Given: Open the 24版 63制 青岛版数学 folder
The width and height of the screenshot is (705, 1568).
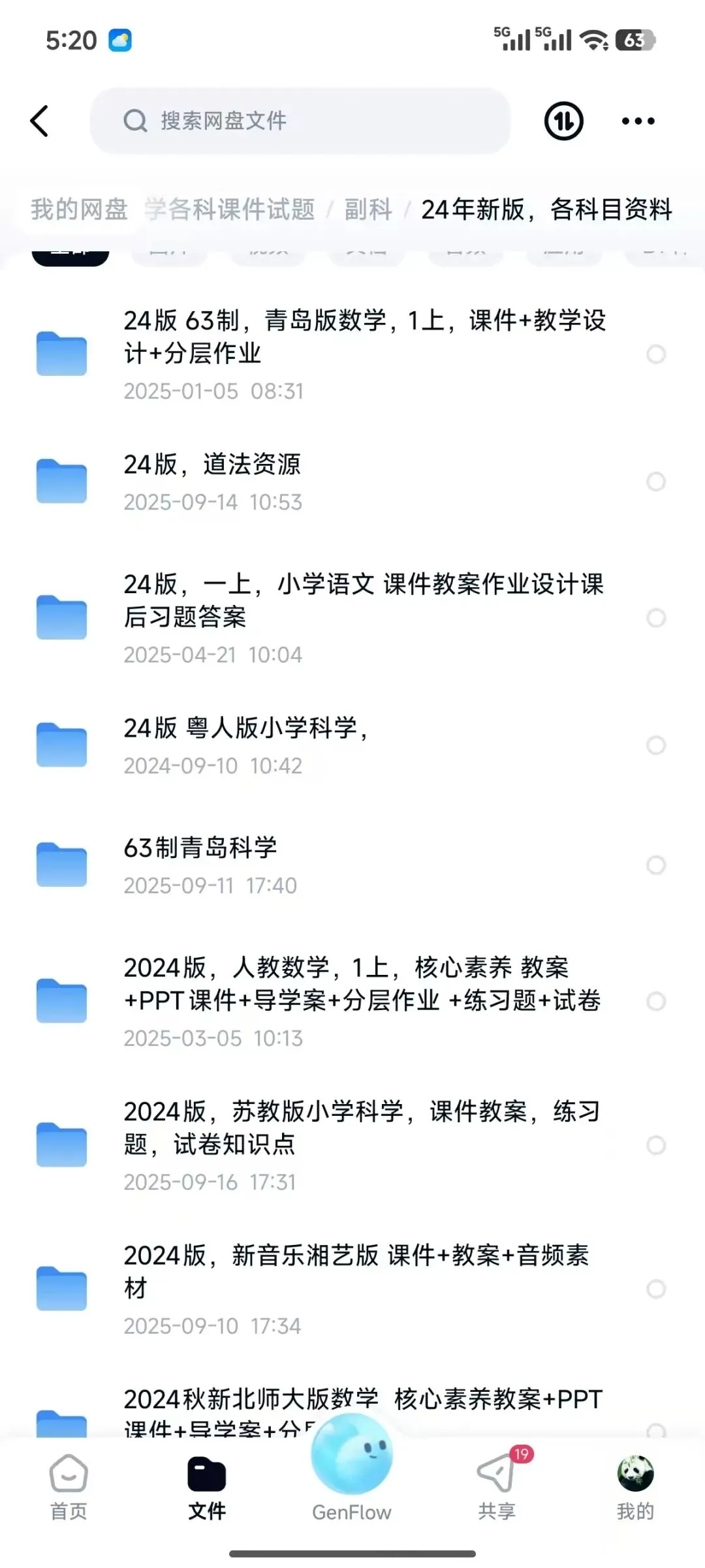Looking at the screenshot, I should click(x=352, y=354).
